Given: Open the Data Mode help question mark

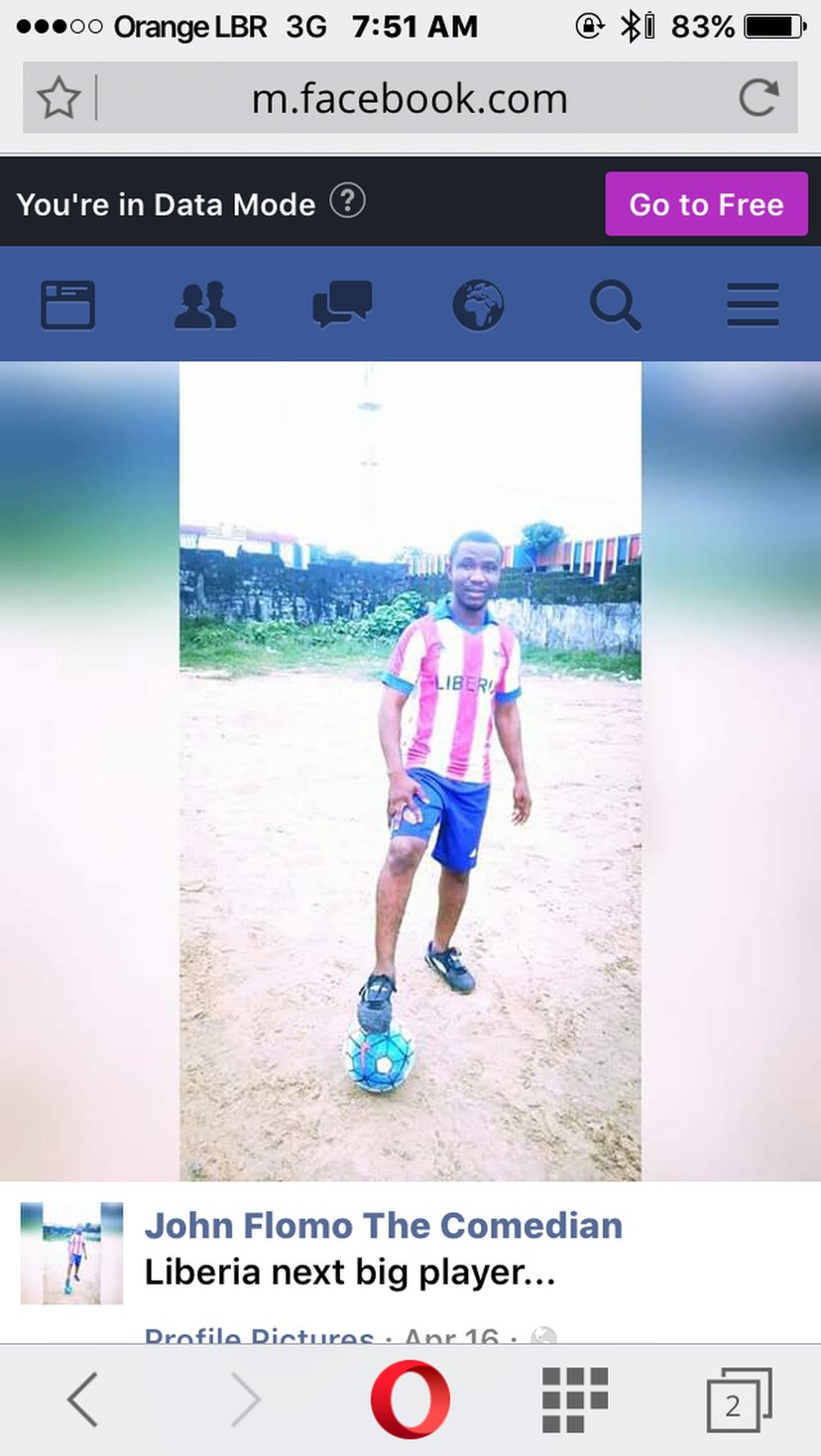Looking at the screenshot, I should (347, 201).
